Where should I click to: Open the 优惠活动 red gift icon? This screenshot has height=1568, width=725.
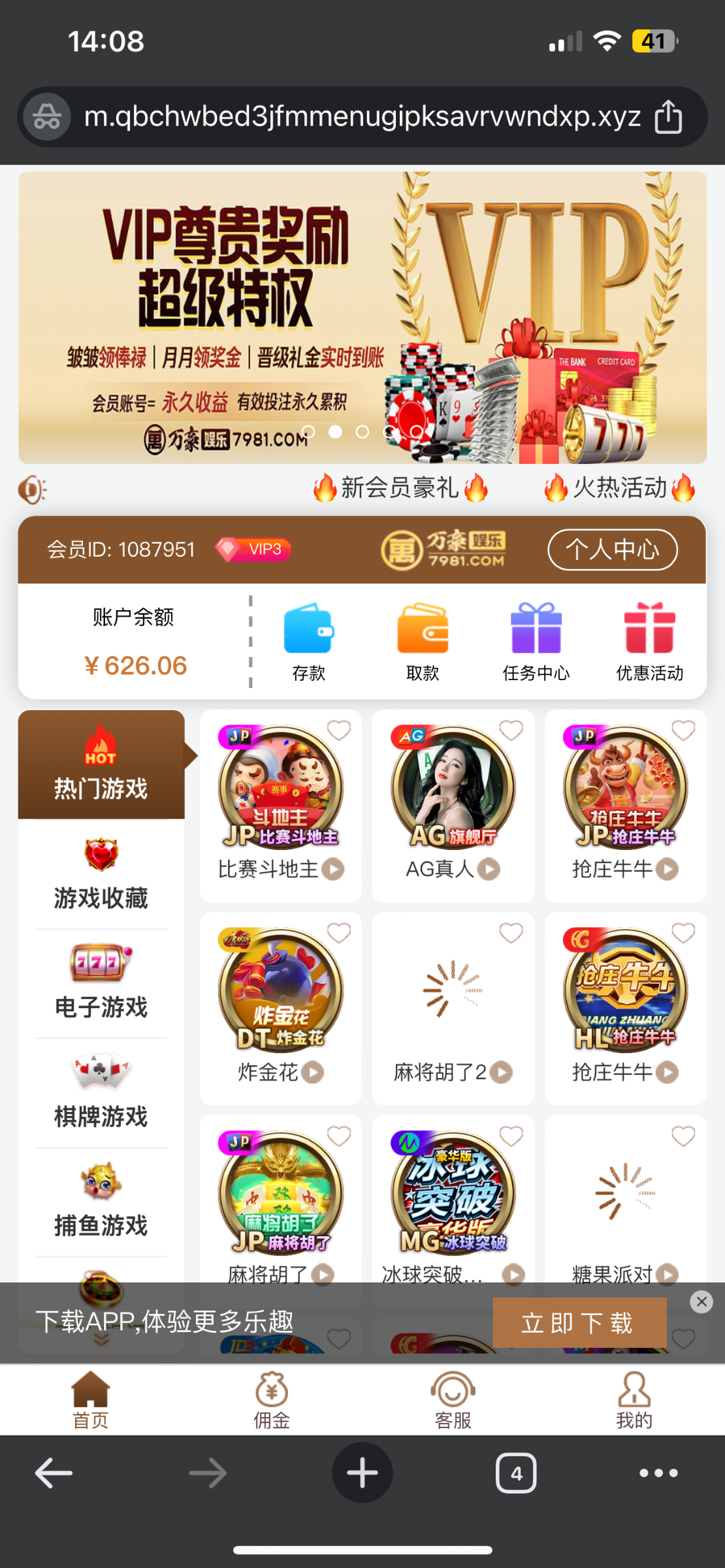click(649, 631)
